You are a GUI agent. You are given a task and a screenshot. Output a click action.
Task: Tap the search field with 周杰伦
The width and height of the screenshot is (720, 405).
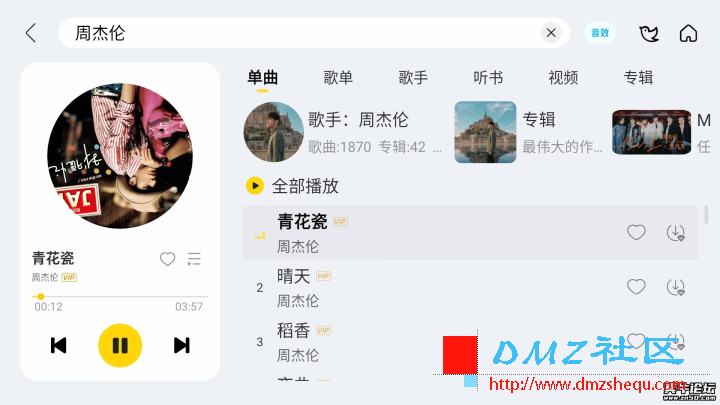[x=300, y=33]
